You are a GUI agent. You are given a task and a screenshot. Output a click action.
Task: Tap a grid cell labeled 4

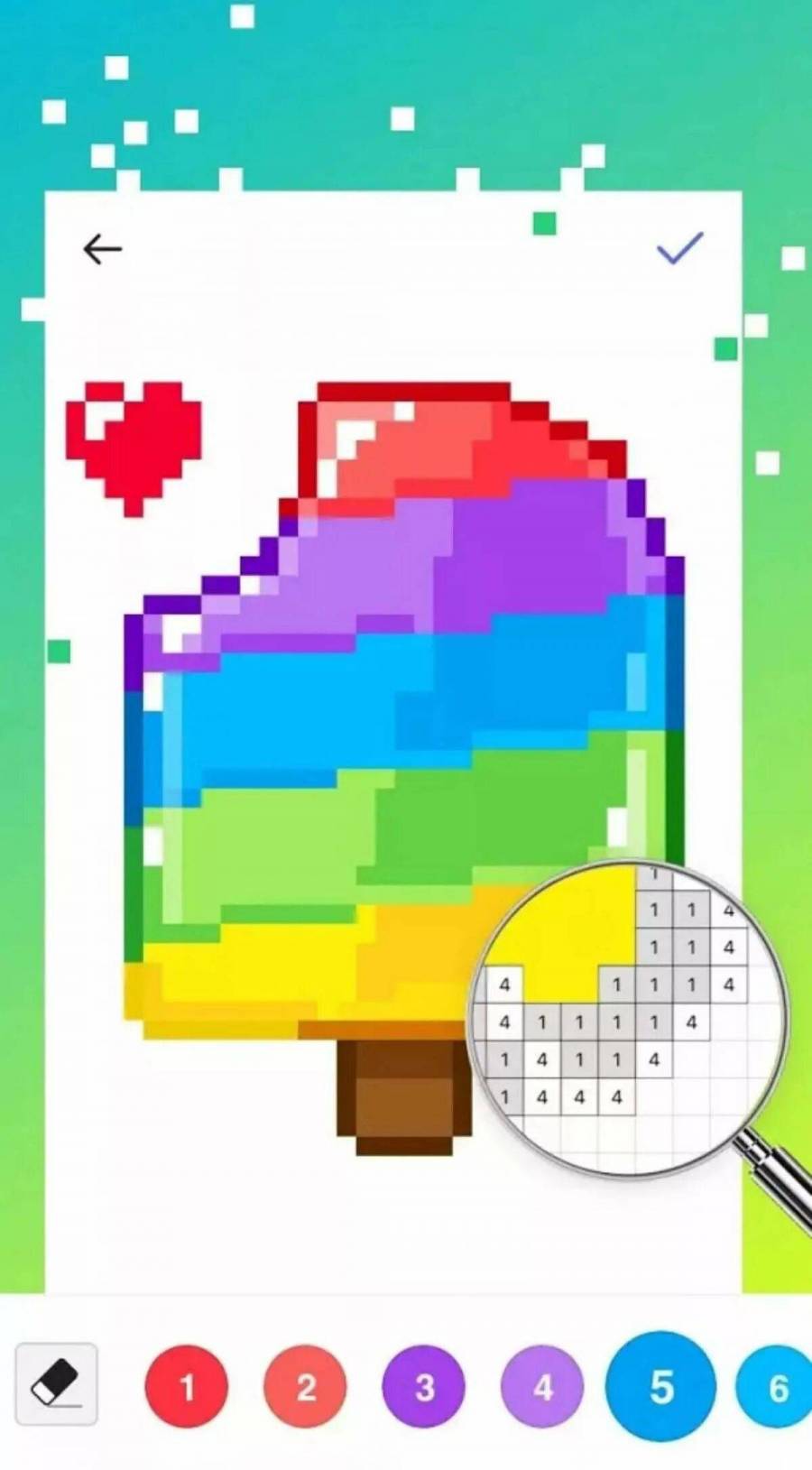pos(505,1023)
